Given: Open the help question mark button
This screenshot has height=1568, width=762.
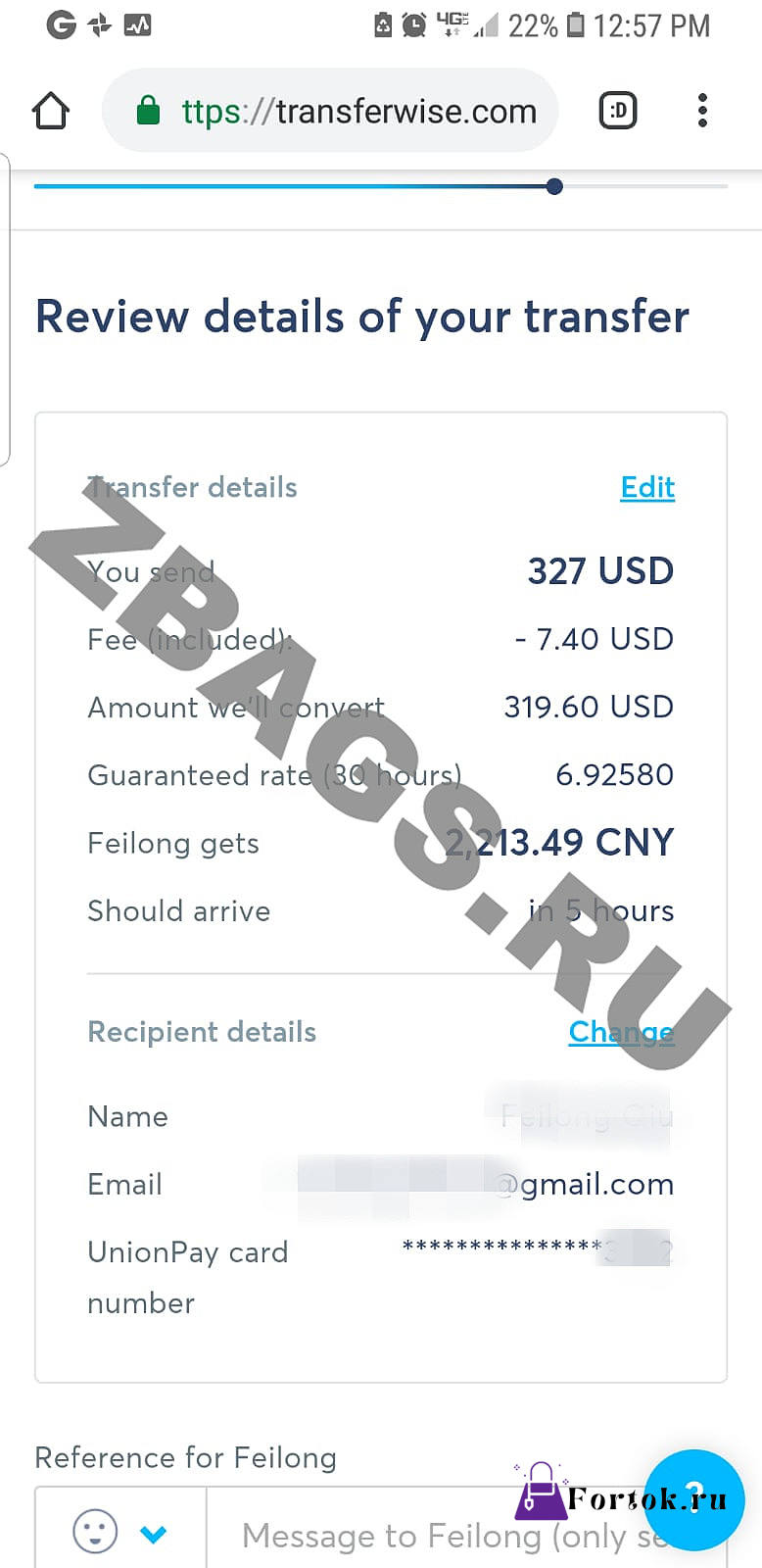Looking at the screenshot, I should (694, 1499).
